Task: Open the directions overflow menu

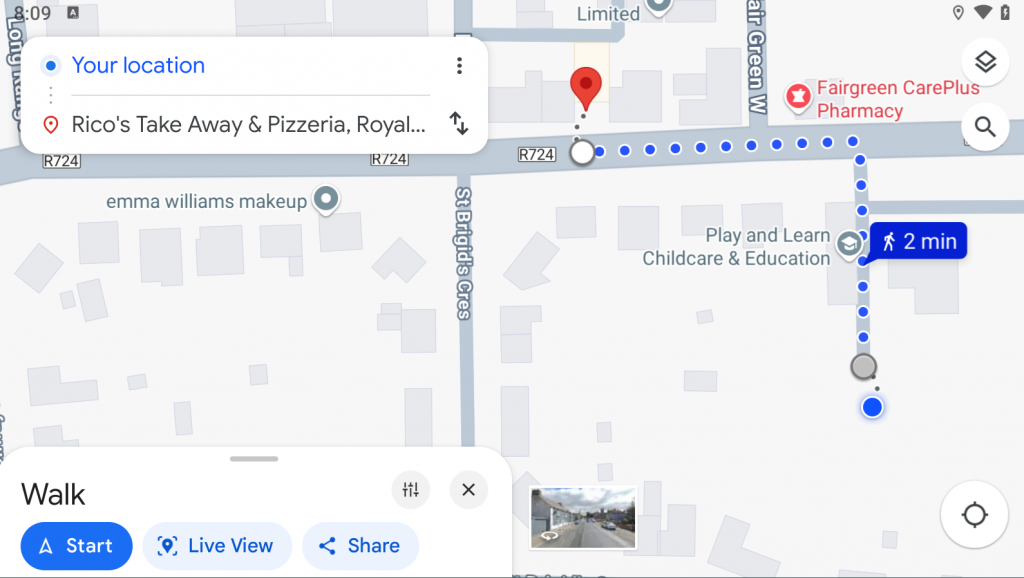Action: tap(459, 66)
